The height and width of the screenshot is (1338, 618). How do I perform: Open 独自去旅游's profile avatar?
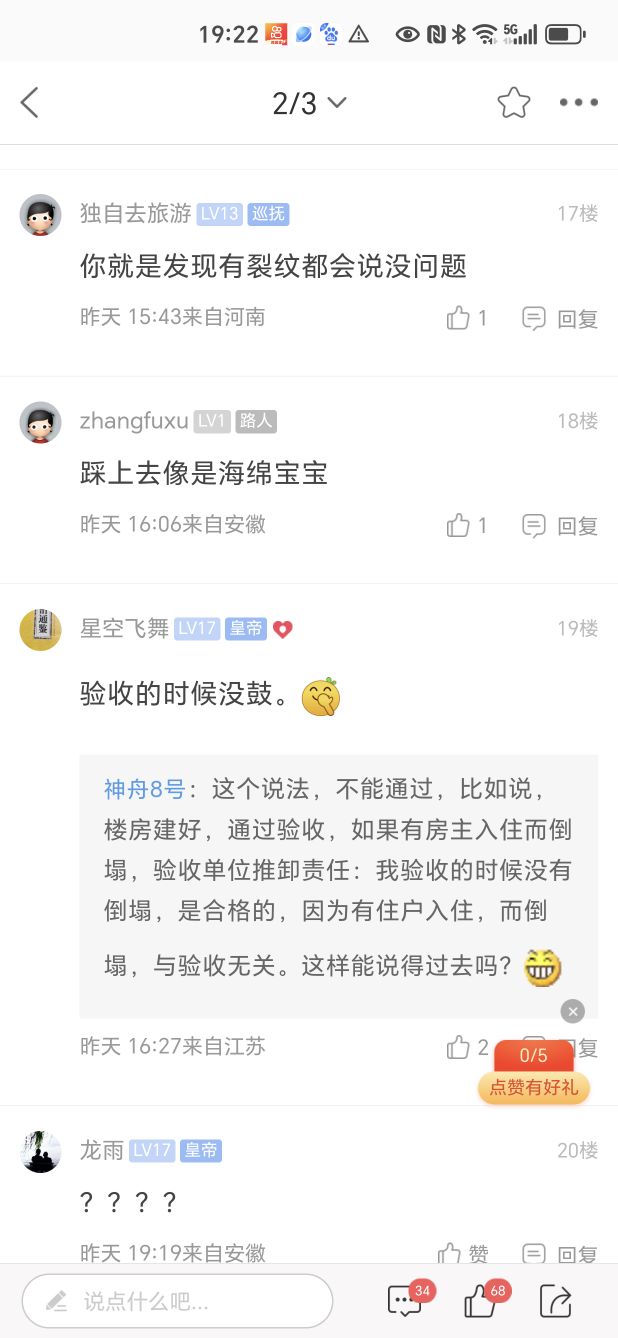(41, 214)
